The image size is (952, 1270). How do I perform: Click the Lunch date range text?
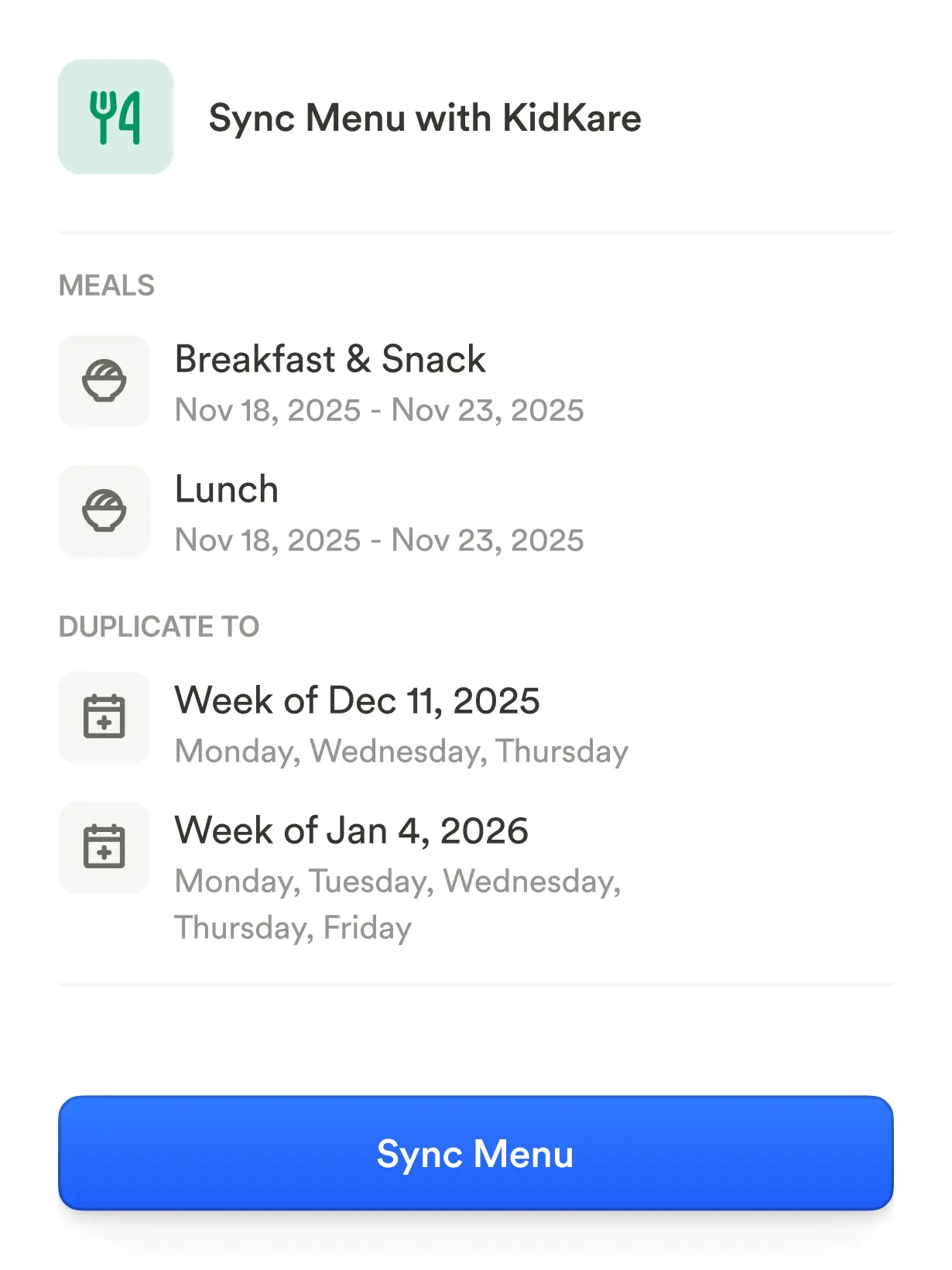[x=379, y=539]
